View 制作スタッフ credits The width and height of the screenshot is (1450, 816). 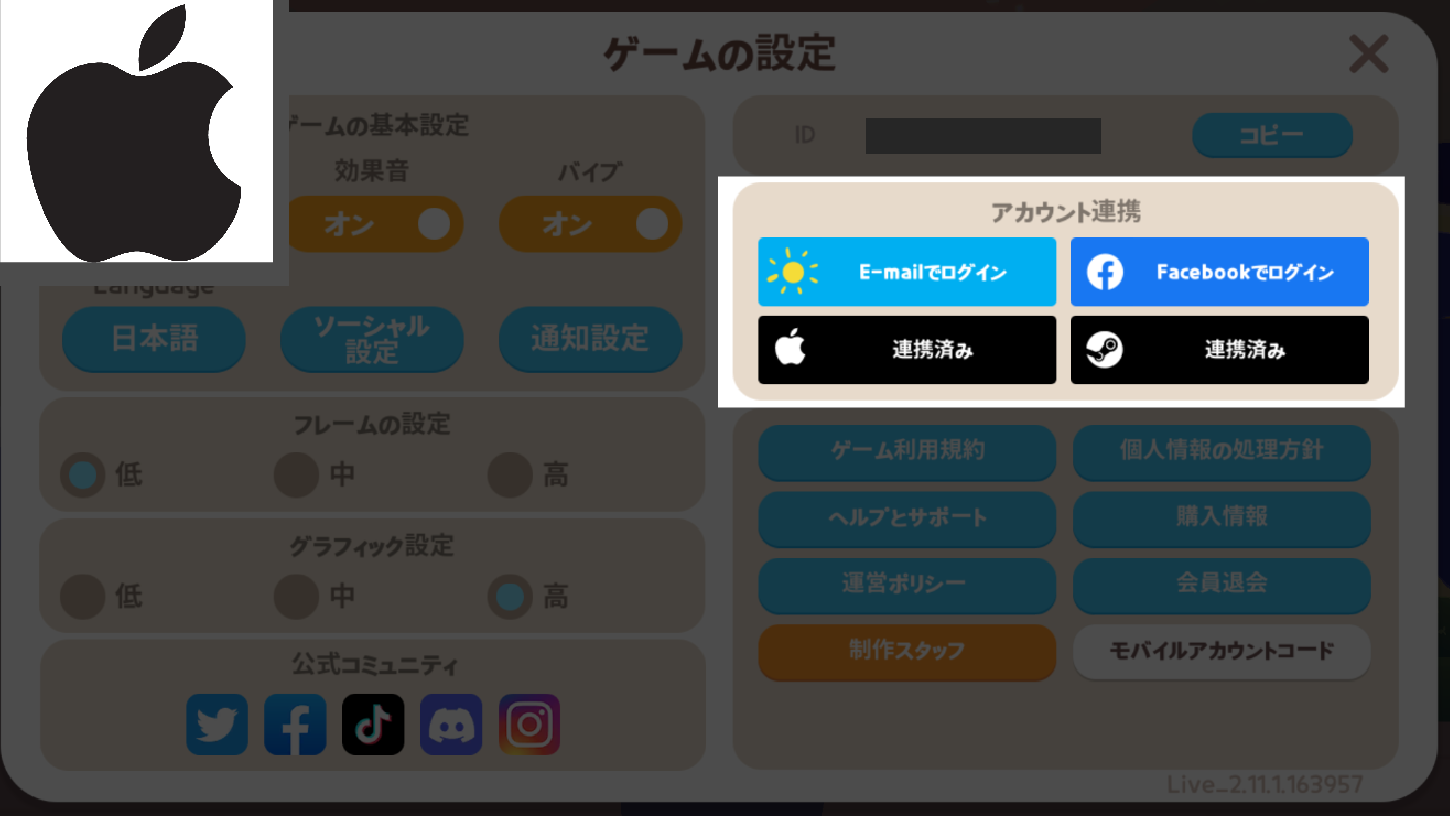tap(906, 651)
